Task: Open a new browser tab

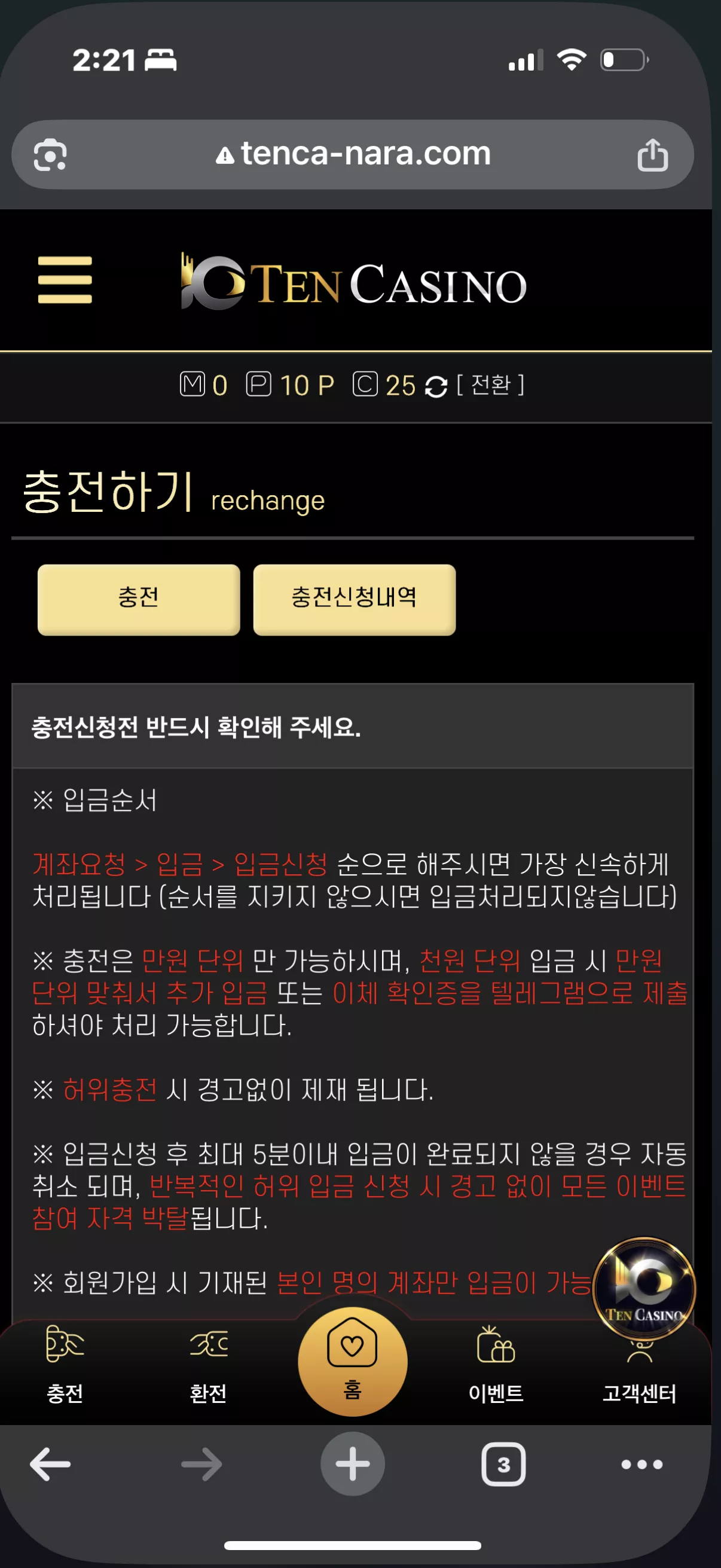Action: 353,1464
